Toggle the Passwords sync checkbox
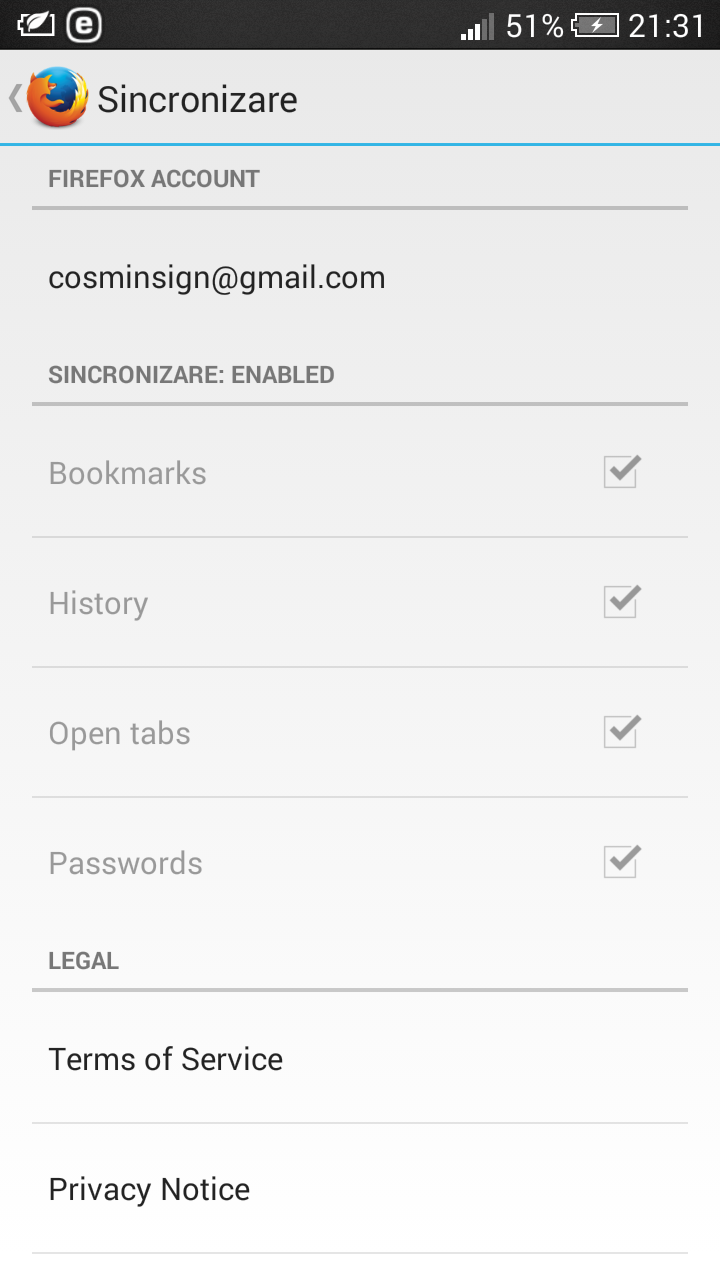Screen dimensions: 720x1280 click(x=621, y=861)
